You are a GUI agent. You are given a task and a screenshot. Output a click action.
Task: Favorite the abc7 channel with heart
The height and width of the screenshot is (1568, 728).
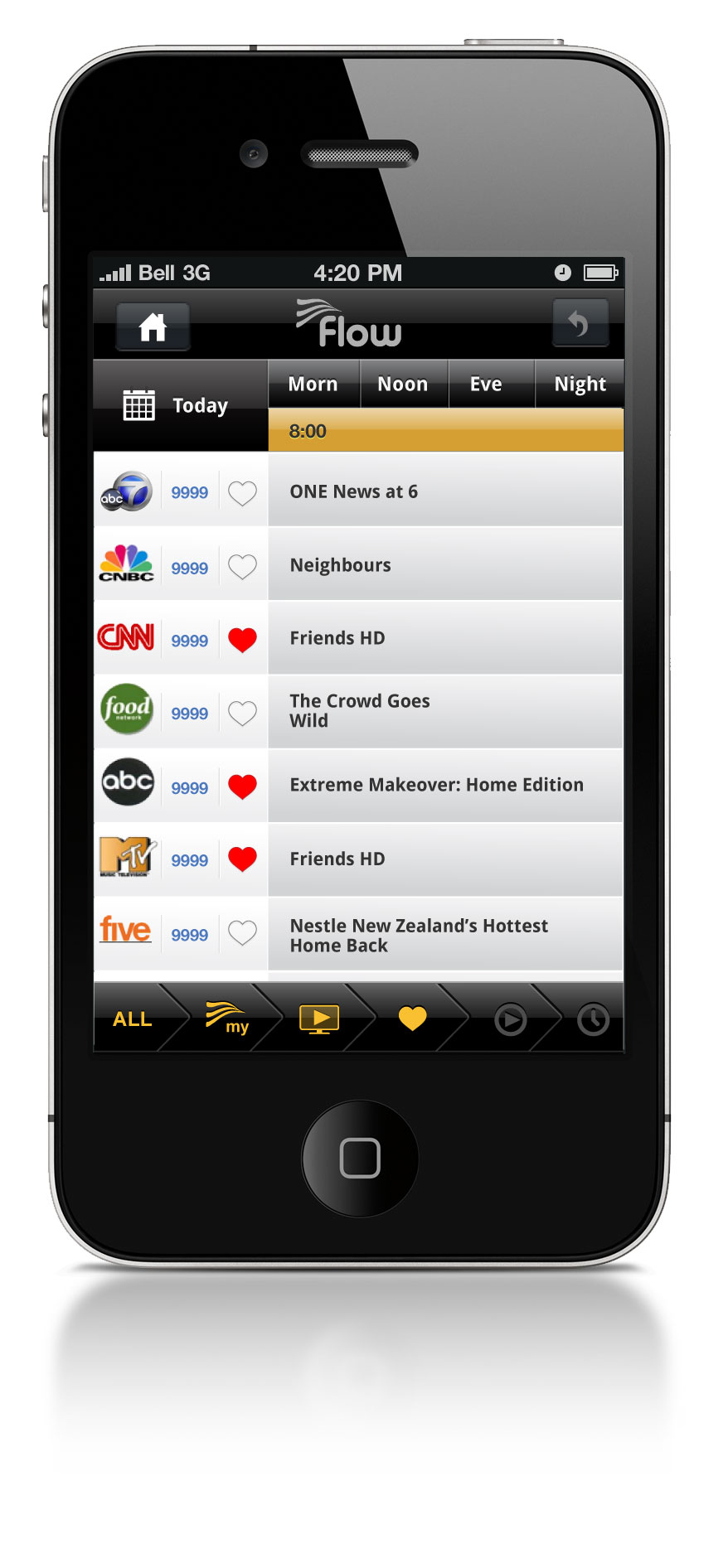click(242, 493)
